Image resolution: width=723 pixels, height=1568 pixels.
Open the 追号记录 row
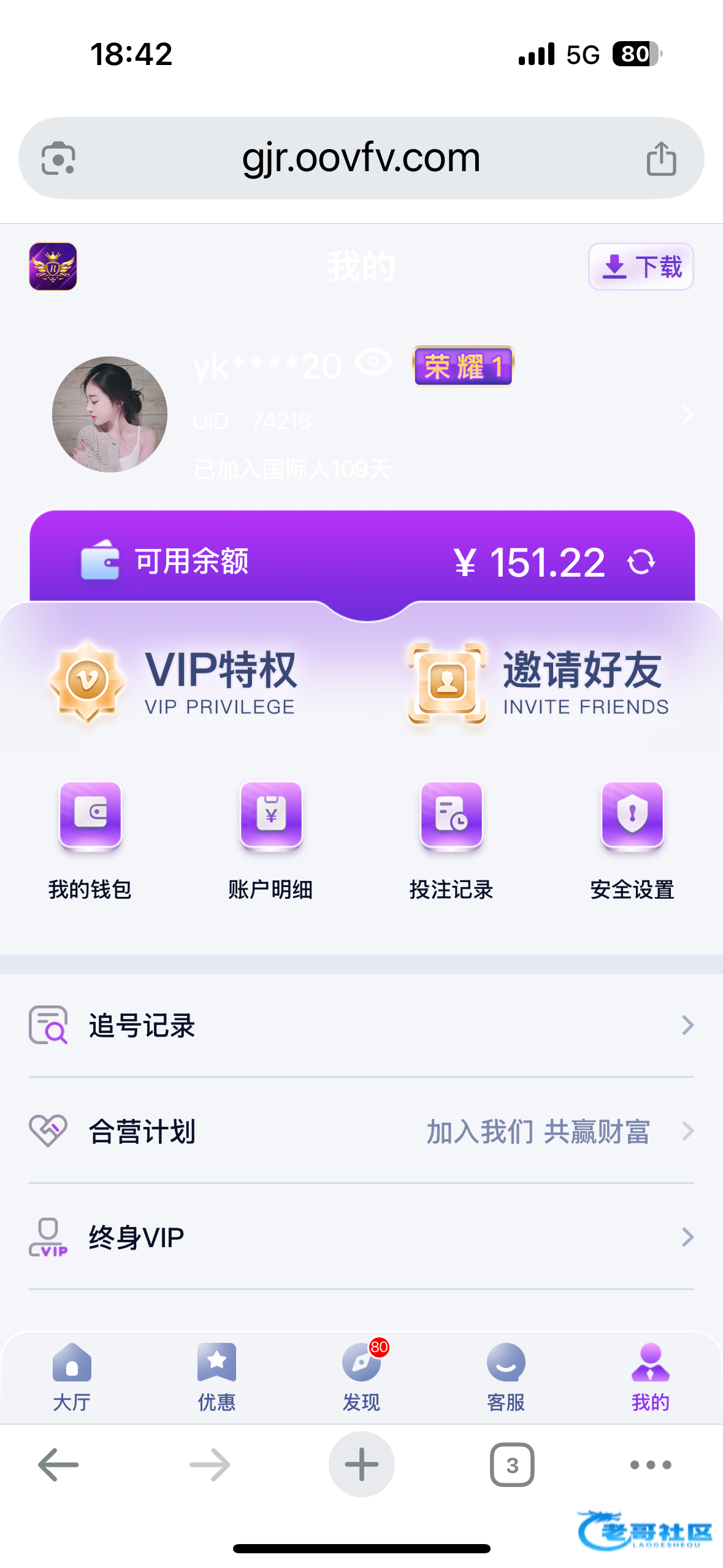point(361,1025)
